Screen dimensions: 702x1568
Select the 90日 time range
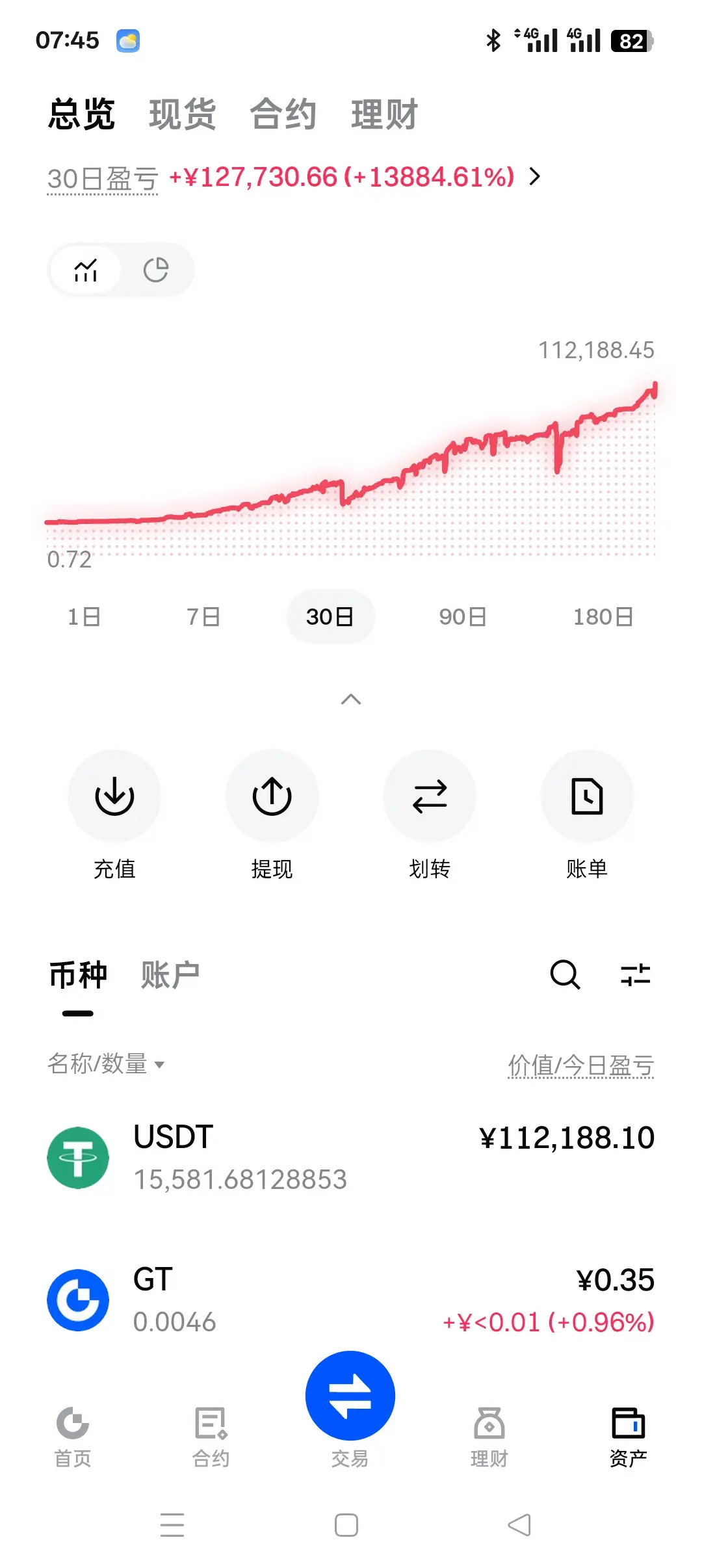pos(462,616)
